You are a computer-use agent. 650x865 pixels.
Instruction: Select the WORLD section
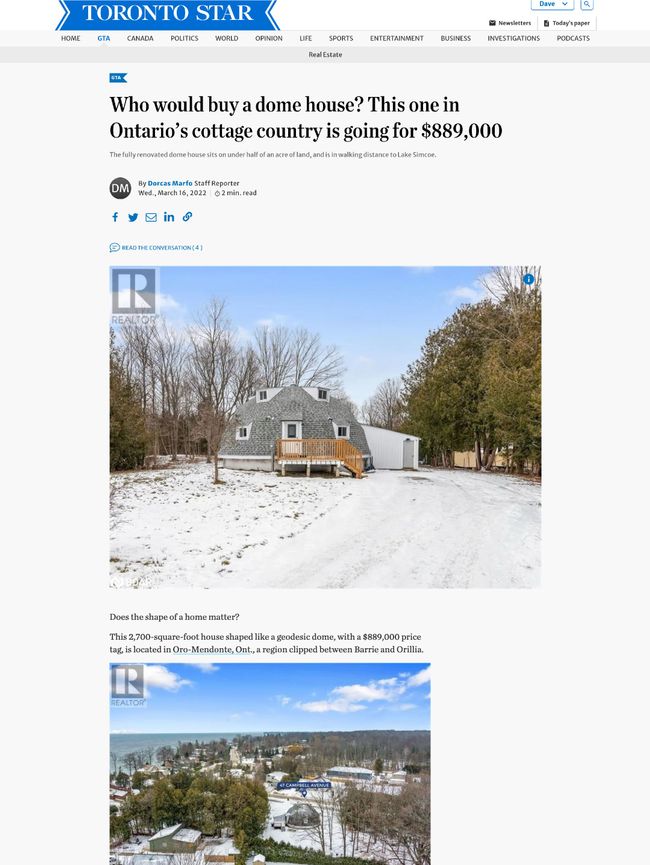[226, 38]
